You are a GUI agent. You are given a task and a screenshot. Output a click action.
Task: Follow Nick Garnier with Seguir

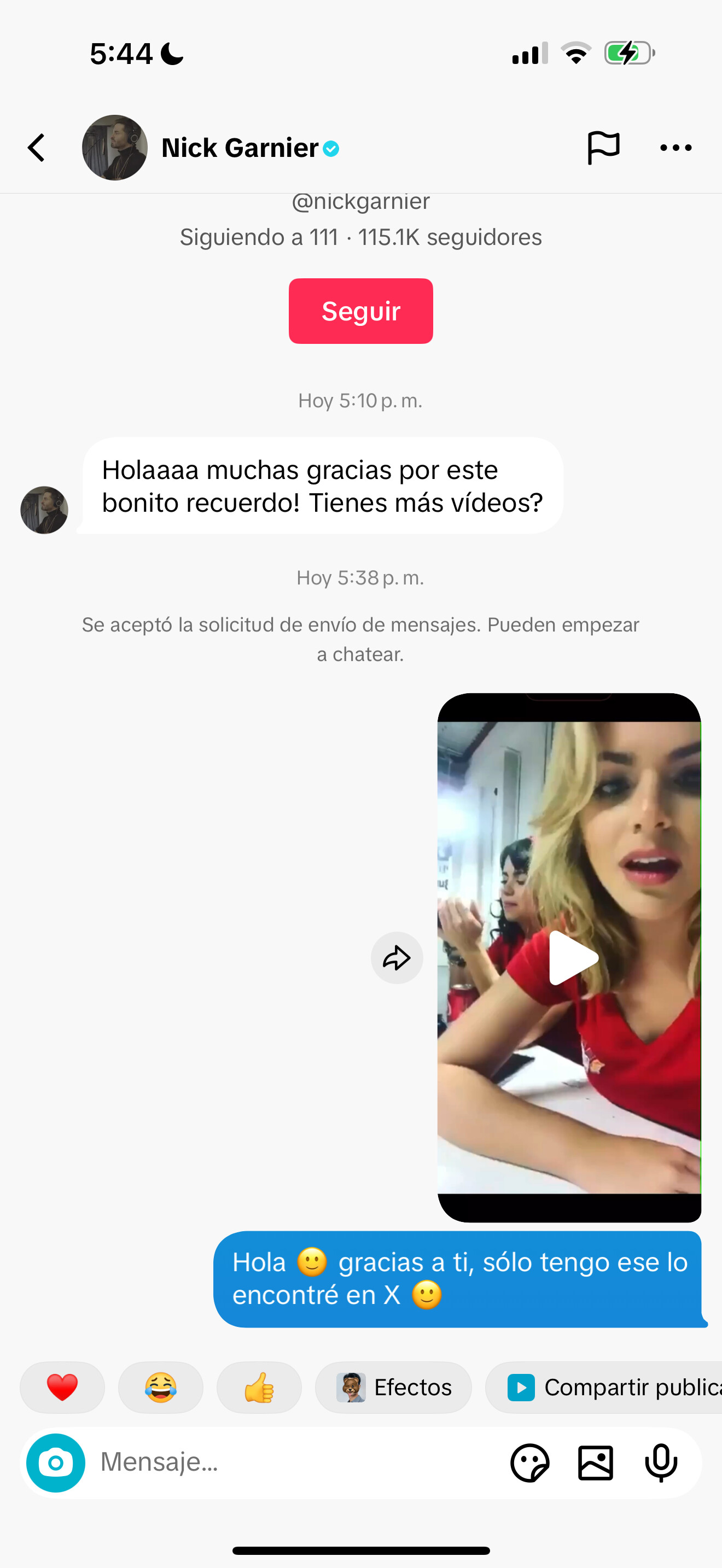coord(361,311)
